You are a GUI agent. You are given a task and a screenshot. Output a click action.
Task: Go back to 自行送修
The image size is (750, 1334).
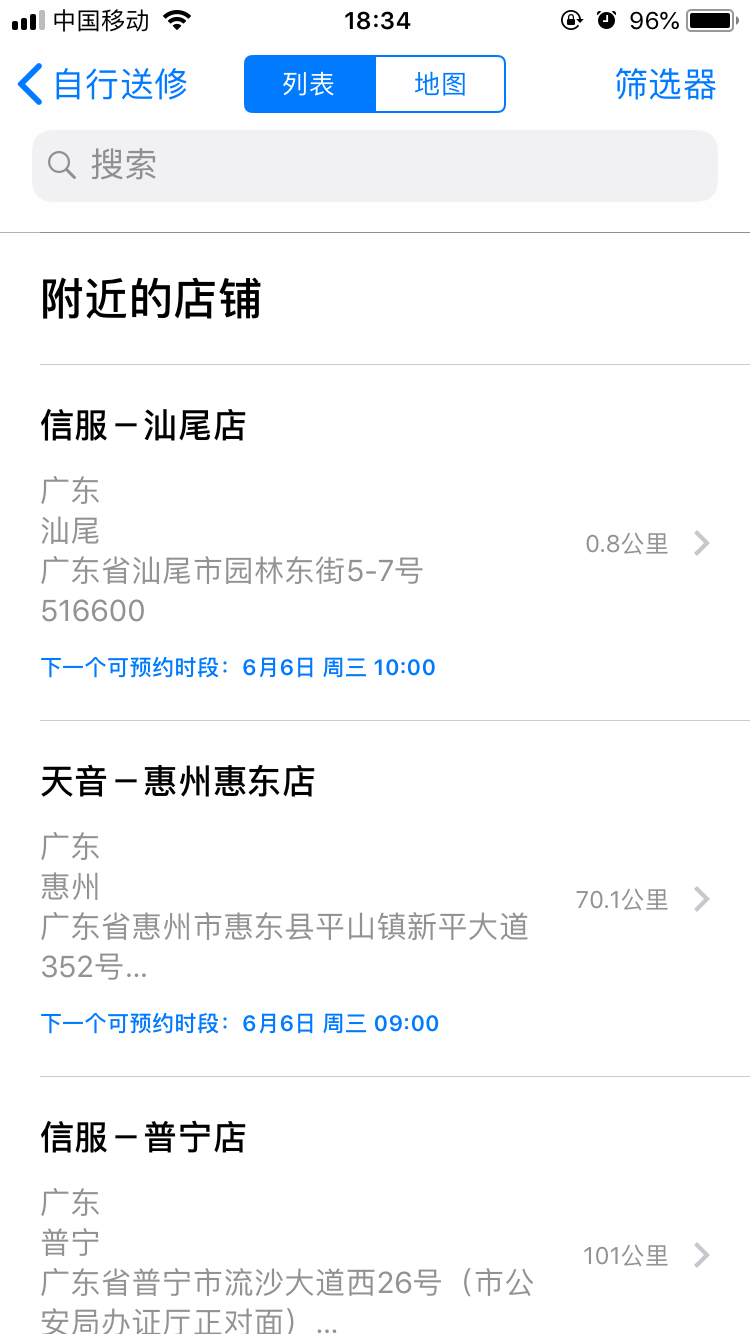click(x=102, y=85)
